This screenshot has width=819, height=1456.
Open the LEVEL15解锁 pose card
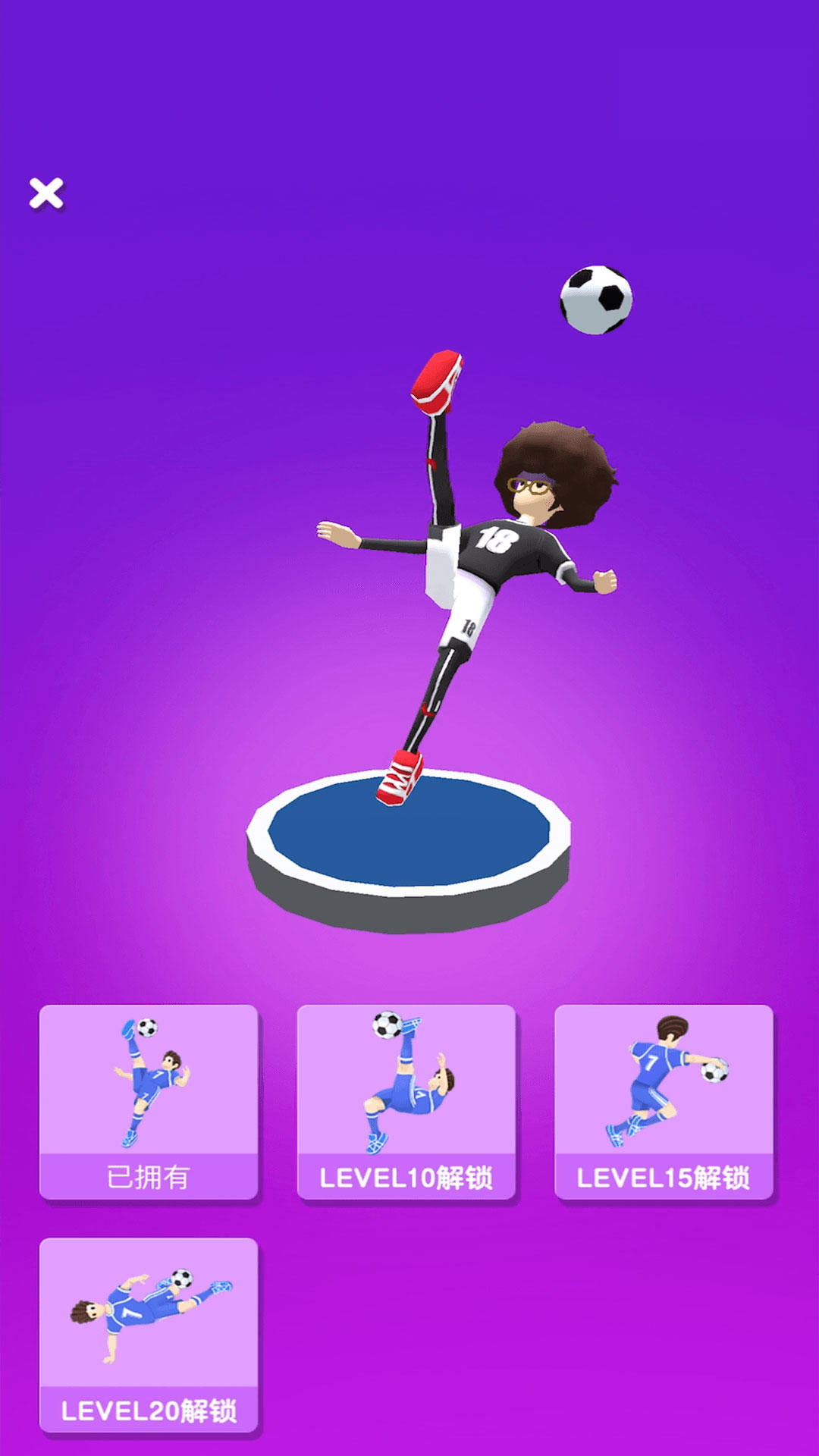pos(664,1101)
